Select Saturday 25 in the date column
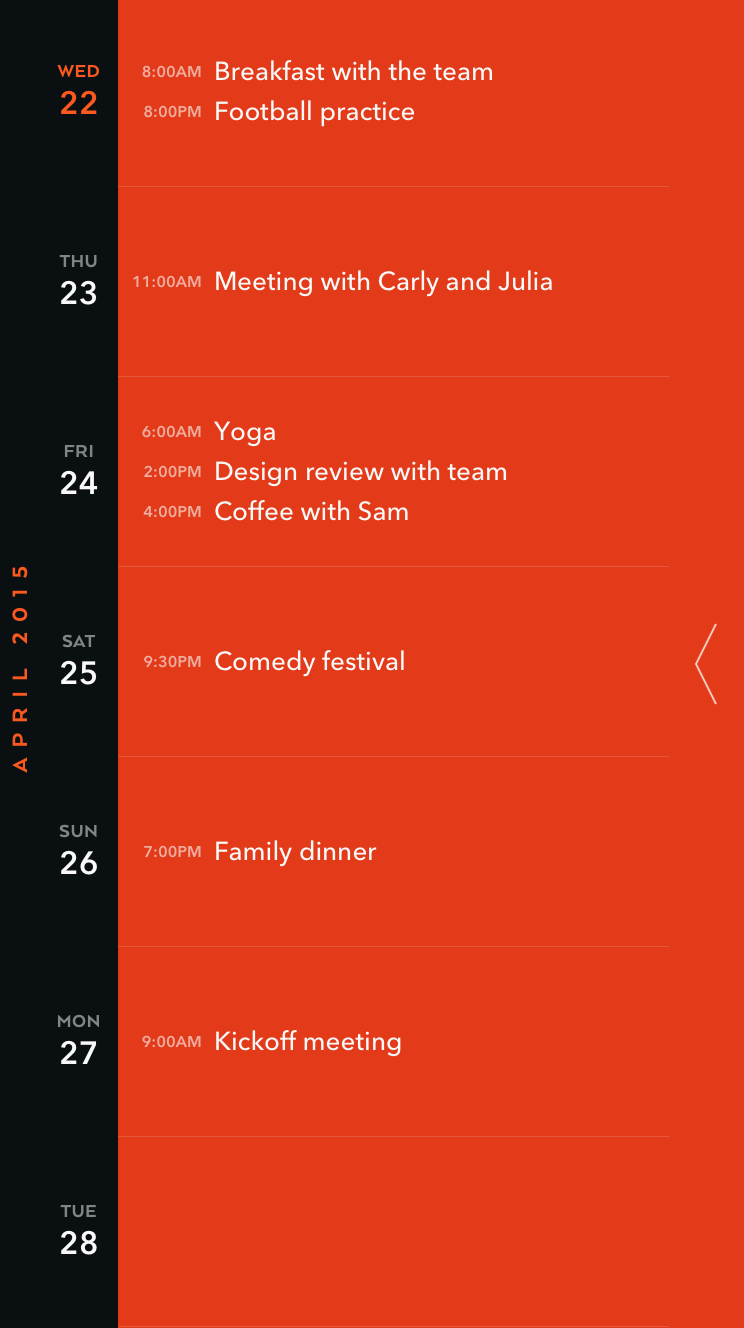Image resolution: width=744 pixels, height=1328 pixels. (x=78, y=661)
